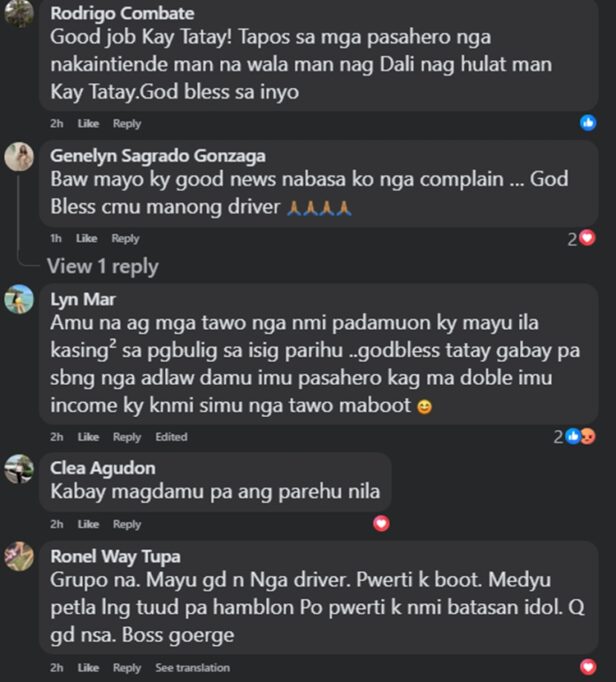Reply to Ronel Way Tupa's comment

coord(127,667)
